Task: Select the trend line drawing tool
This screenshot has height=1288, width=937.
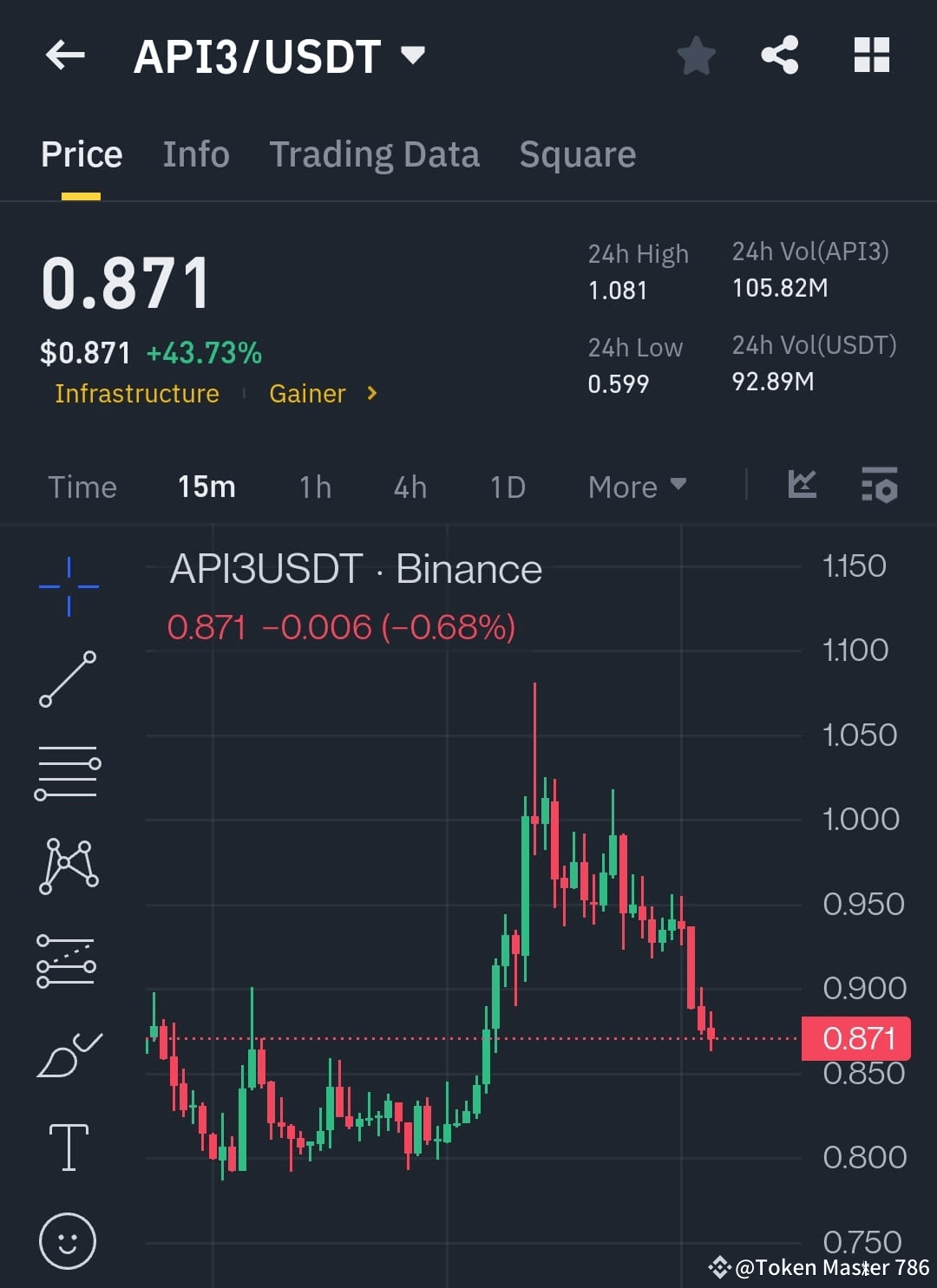Action: pos(67,679)
